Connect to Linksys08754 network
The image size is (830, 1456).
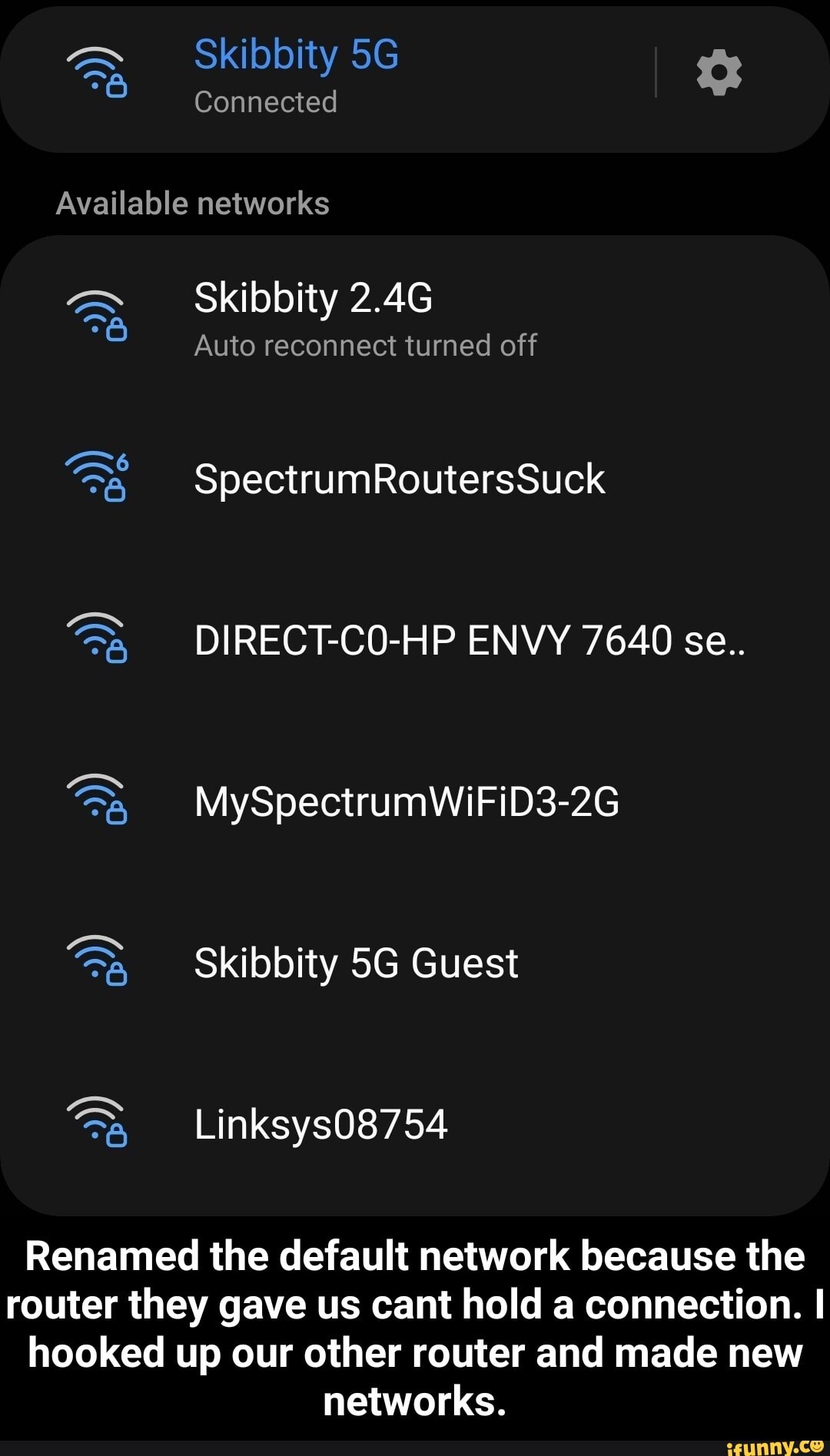320,1125
